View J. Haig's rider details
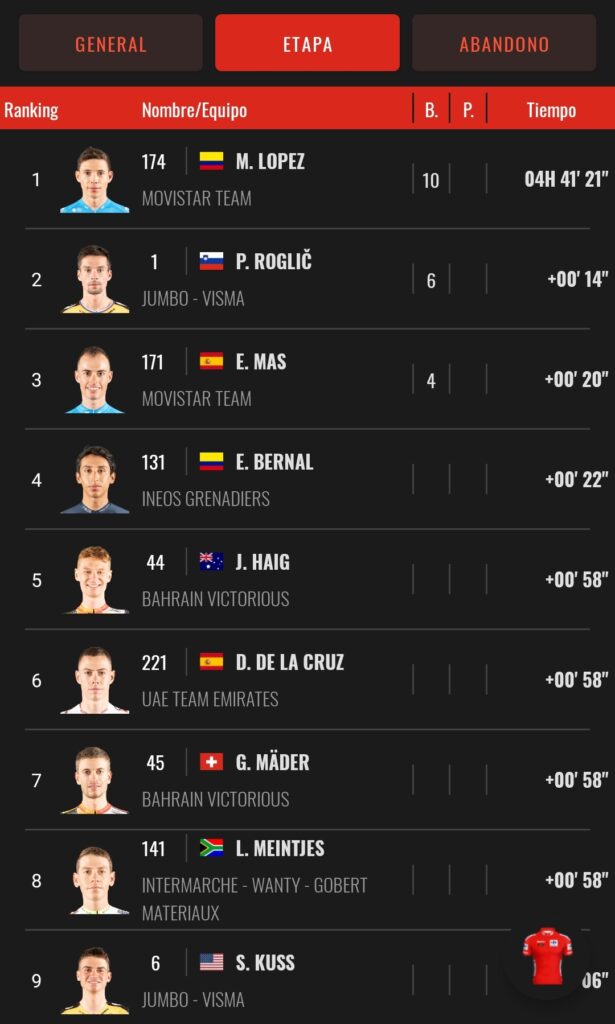The height and width of the screenshot is (1024, 615). 262,562
